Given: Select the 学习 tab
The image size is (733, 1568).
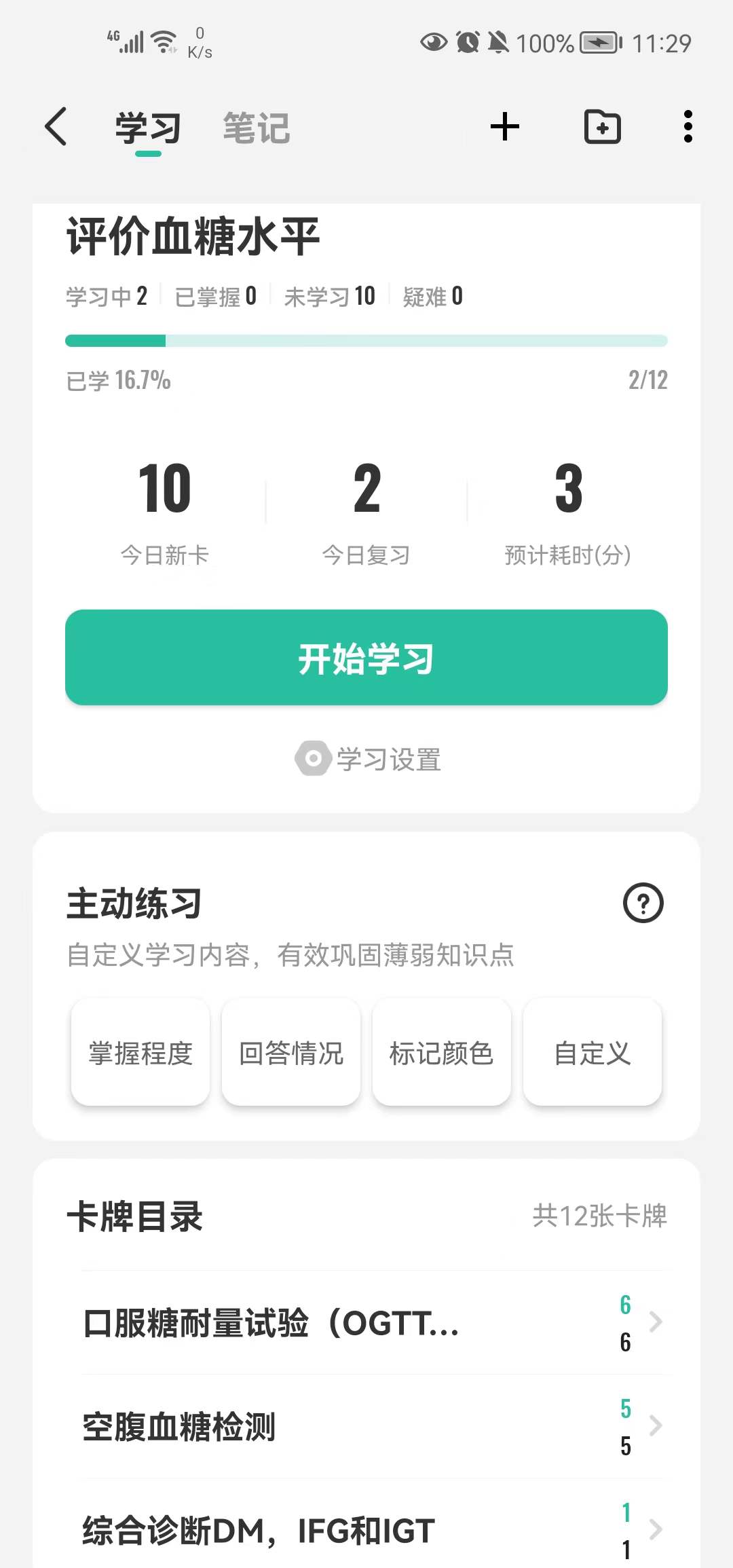Looking at the screenshot, I should 148,128.
